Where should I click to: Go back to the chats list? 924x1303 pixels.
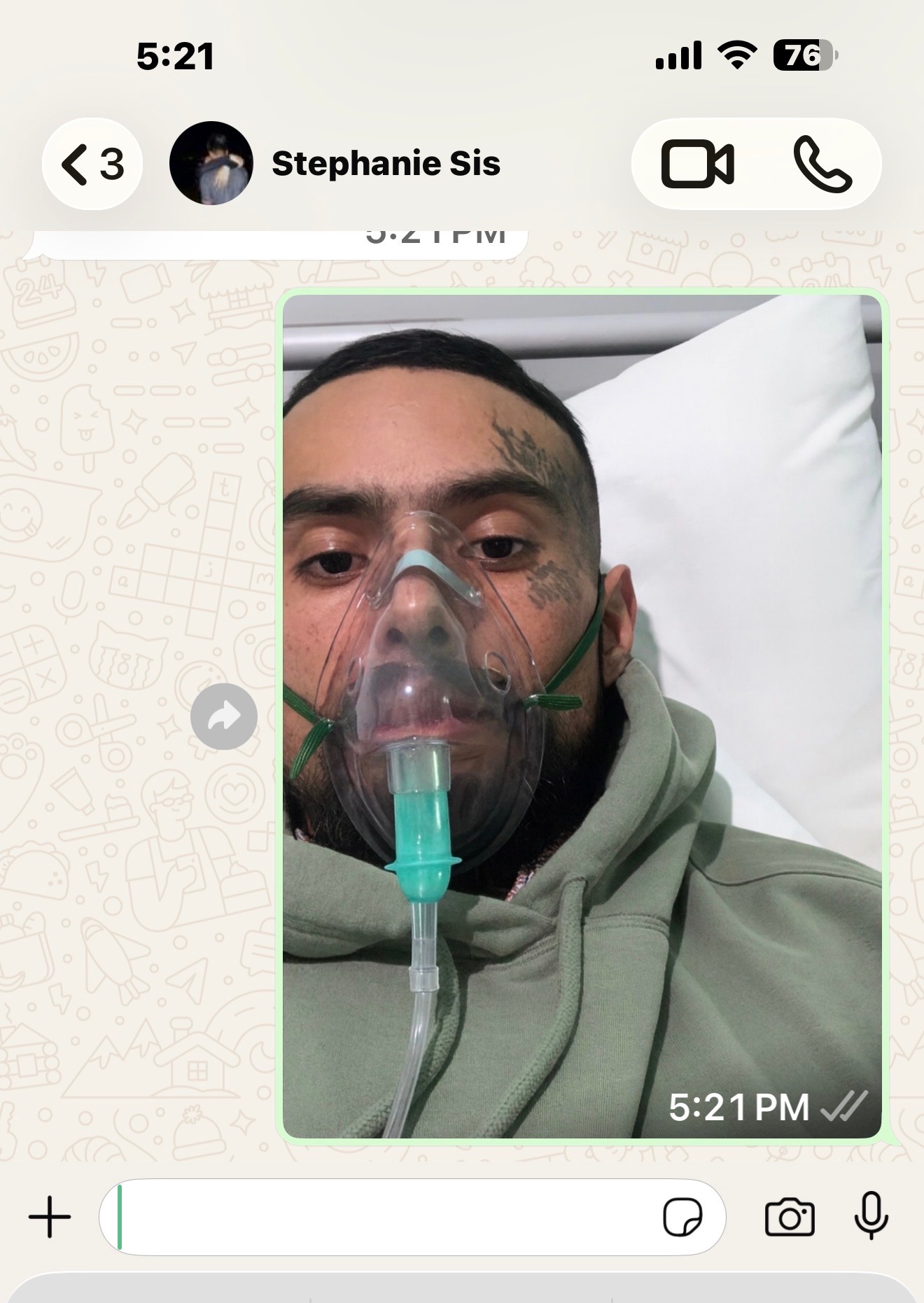[x=92, y=164]
